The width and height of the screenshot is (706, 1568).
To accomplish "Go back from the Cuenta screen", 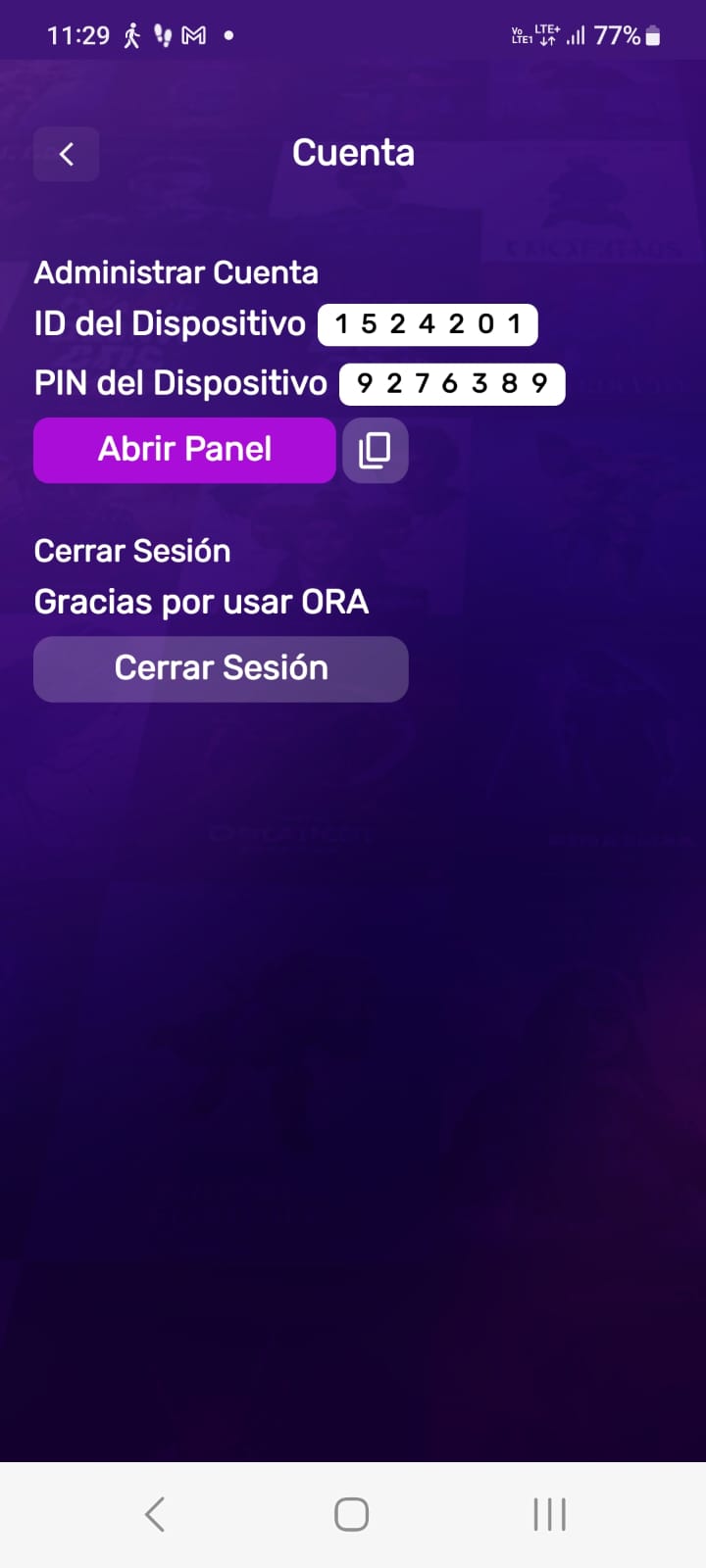I will tap(67, 154).
